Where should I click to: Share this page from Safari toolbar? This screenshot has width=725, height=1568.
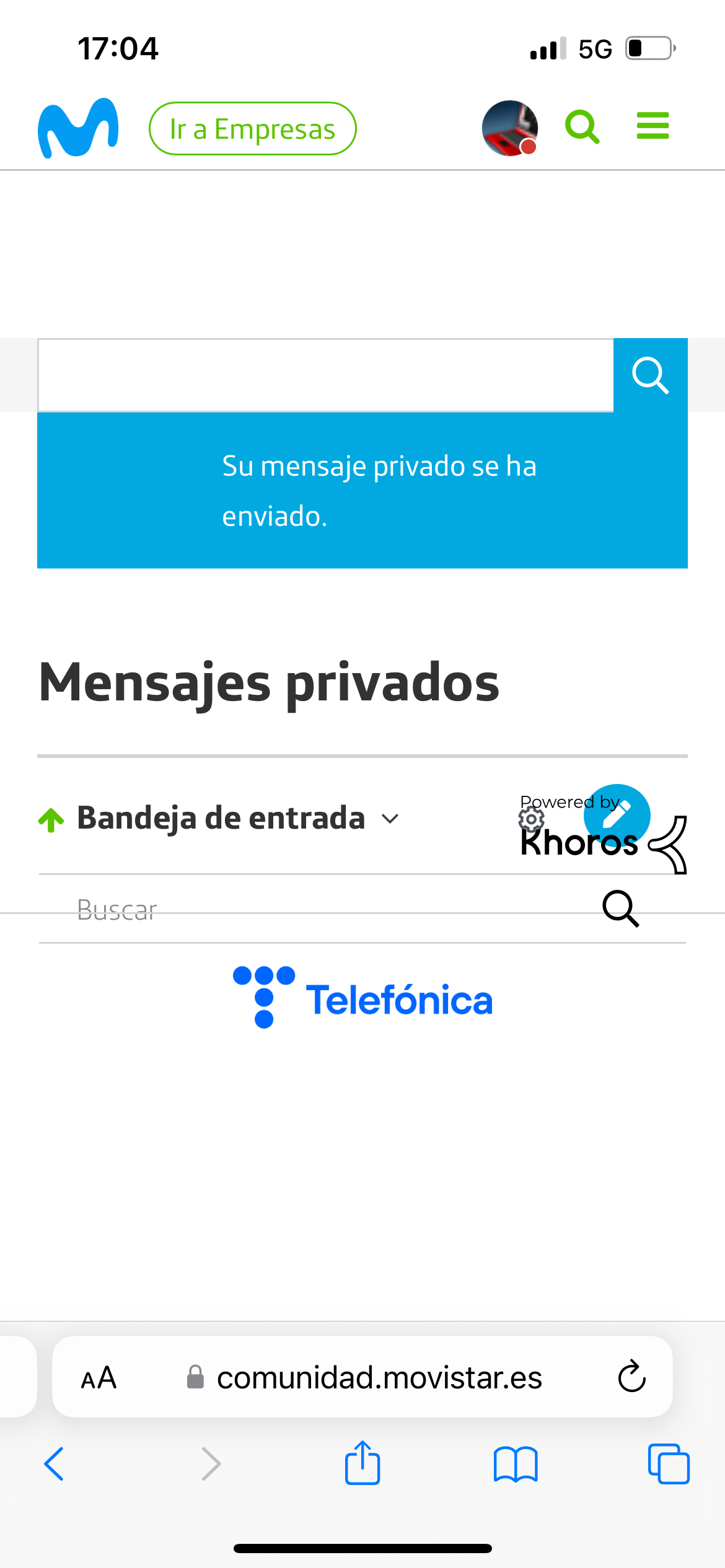(362, 1463)
